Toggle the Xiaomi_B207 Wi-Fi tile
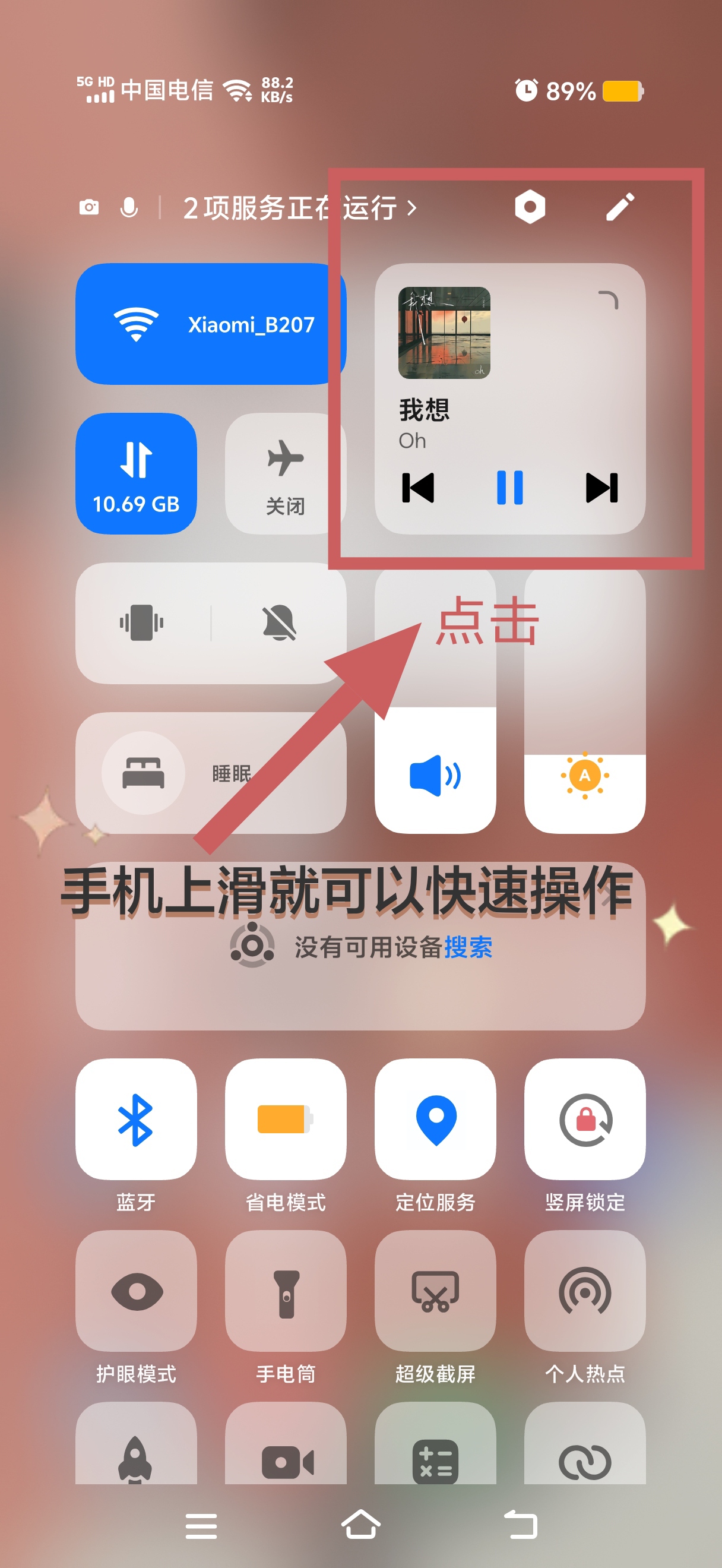 coord(210,324)
